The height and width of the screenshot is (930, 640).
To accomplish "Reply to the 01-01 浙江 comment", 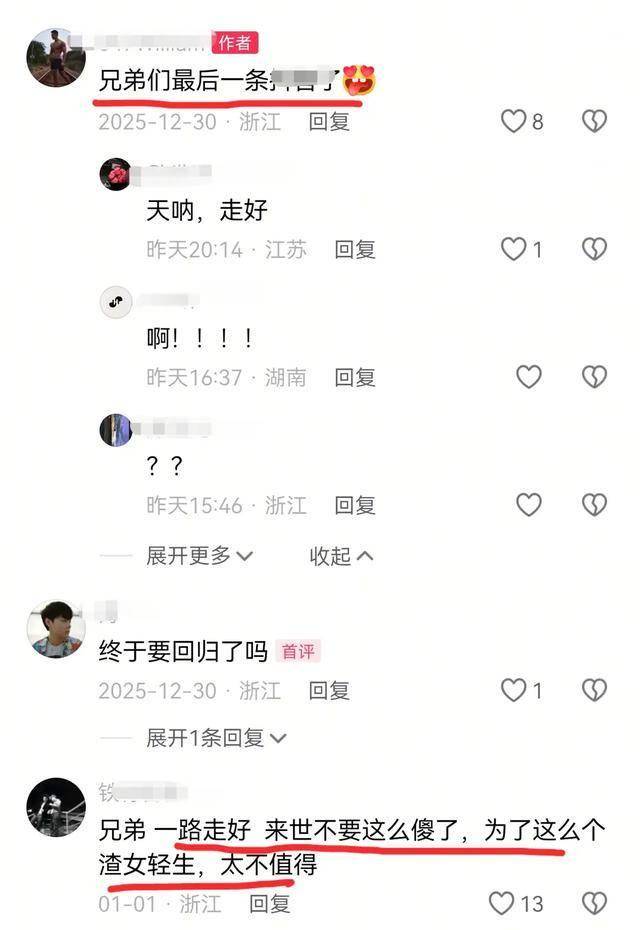I will click(269, 904).
